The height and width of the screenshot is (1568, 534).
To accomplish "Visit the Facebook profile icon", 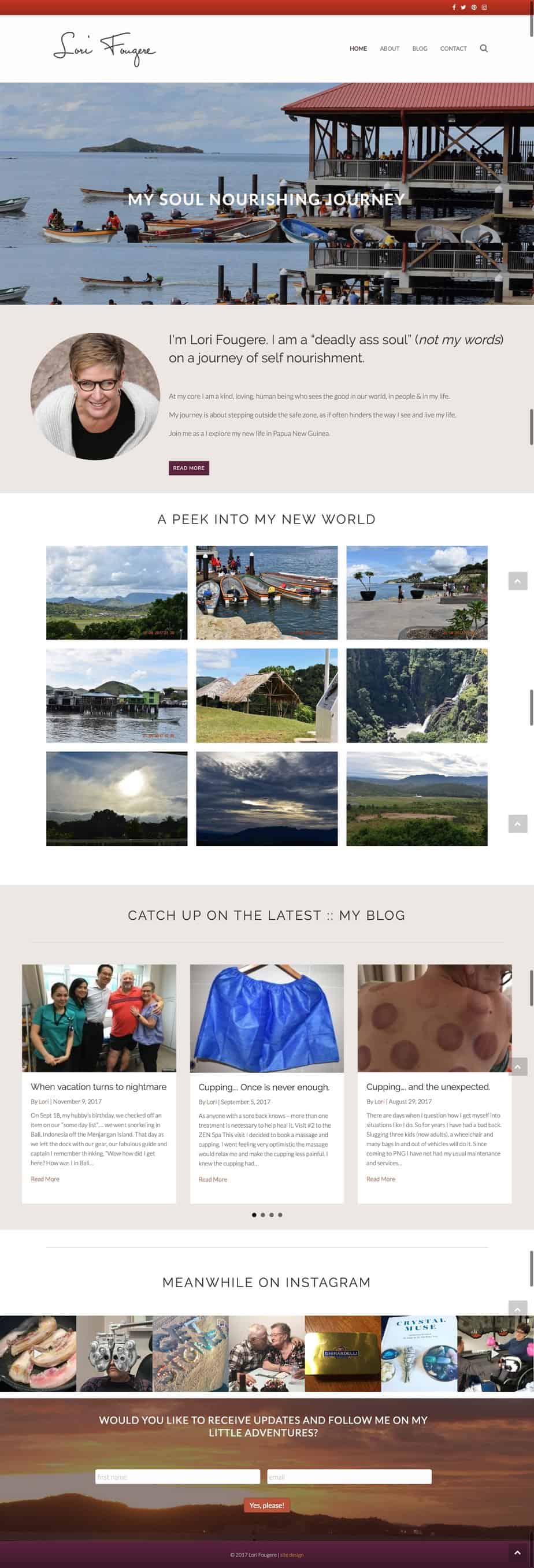I will click(x=454, y=8).
